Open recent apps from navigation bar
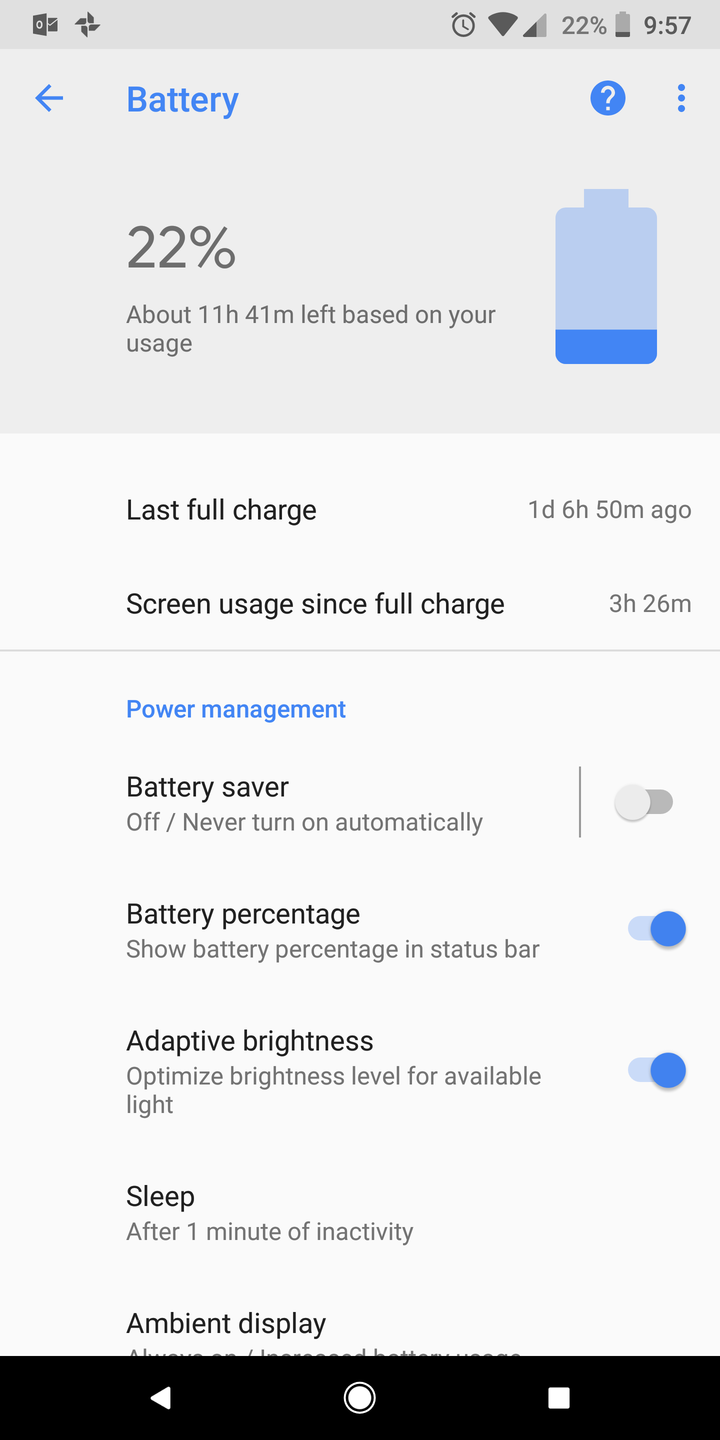 click(559, 1397)
